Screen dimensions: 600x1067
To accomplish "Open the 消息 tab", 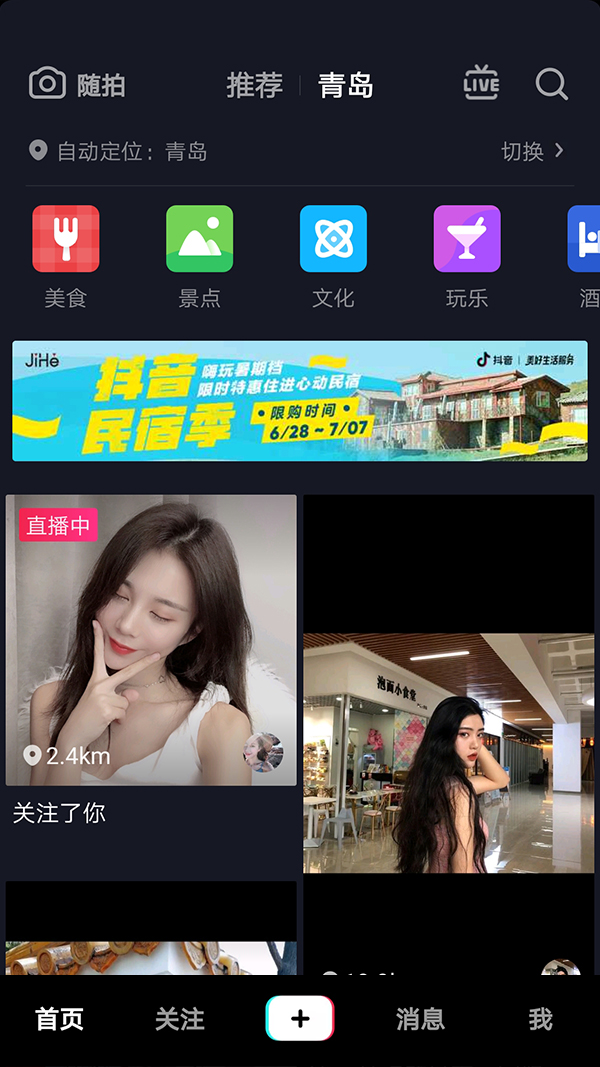I will coord(420,1019).
